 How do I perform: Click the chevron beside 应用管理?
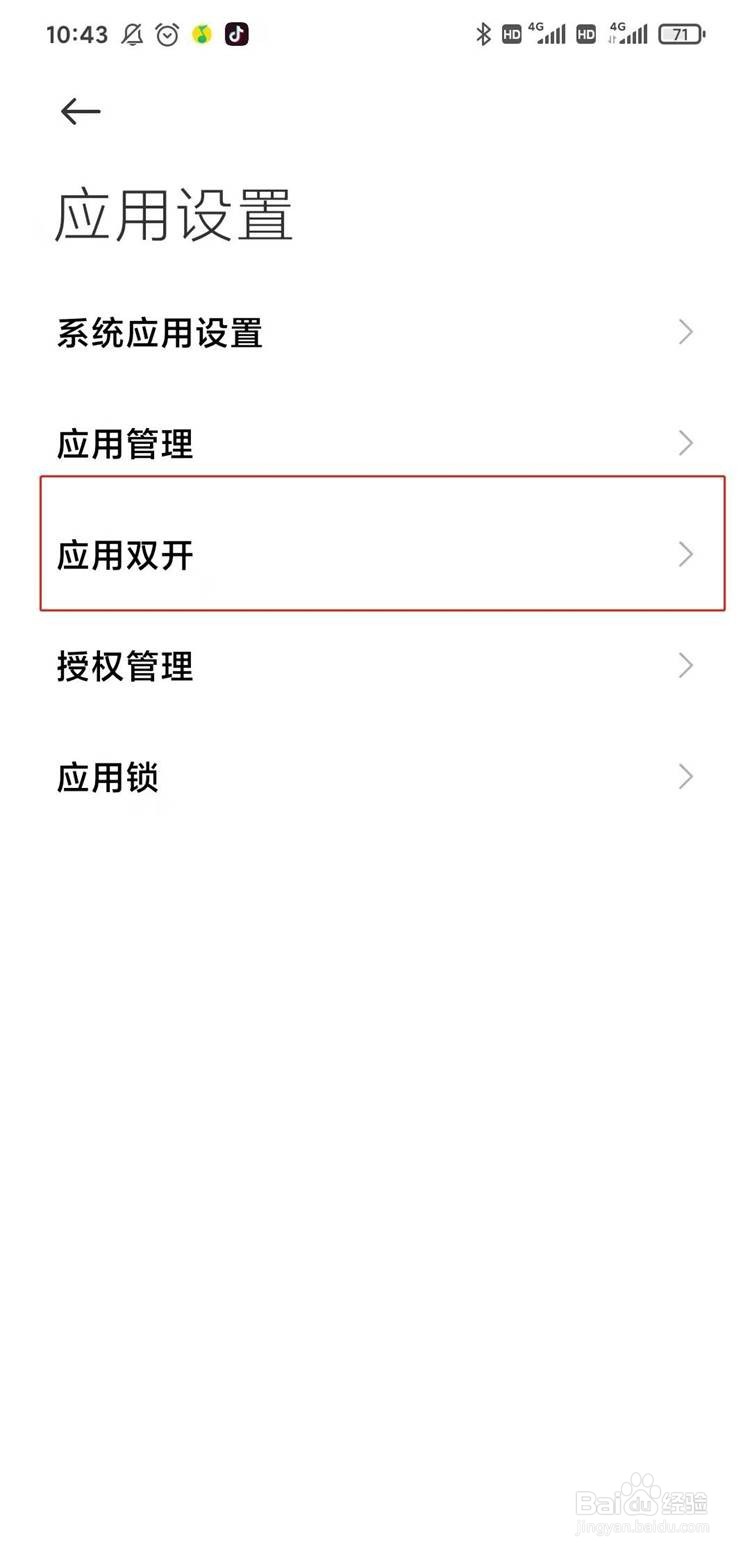(x=686, y=443)
